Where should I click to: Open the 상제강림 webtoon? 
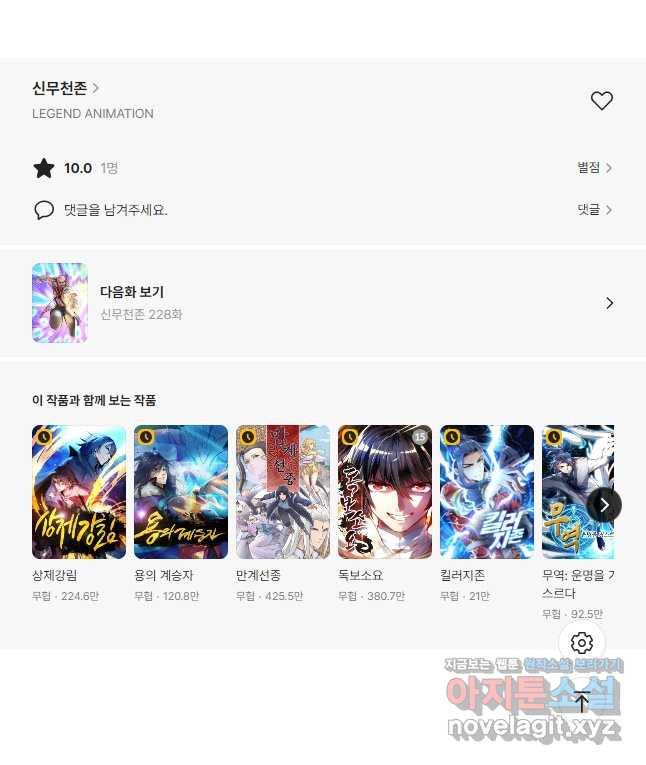pos(79,492)
